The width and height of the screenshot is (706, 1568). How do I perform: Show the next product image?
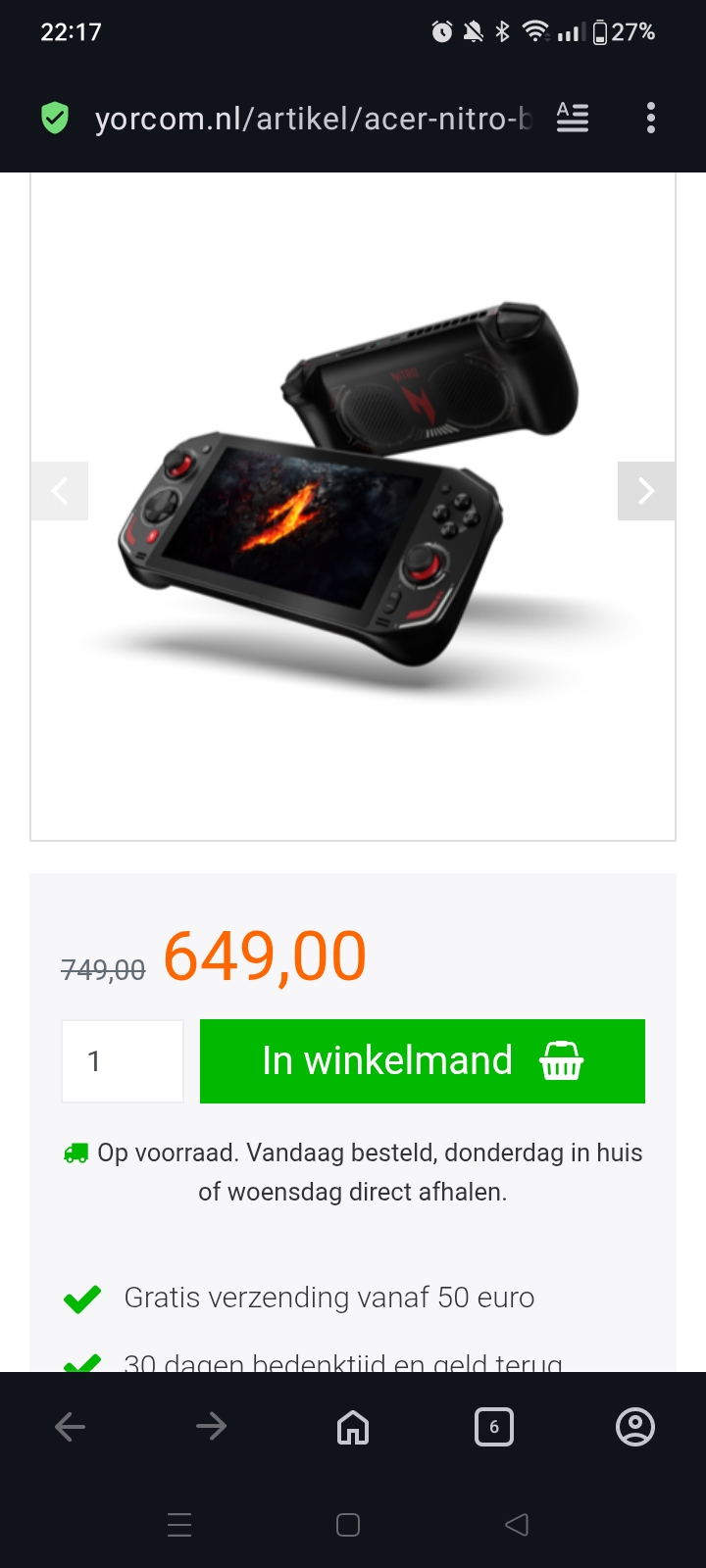point(646,491)
